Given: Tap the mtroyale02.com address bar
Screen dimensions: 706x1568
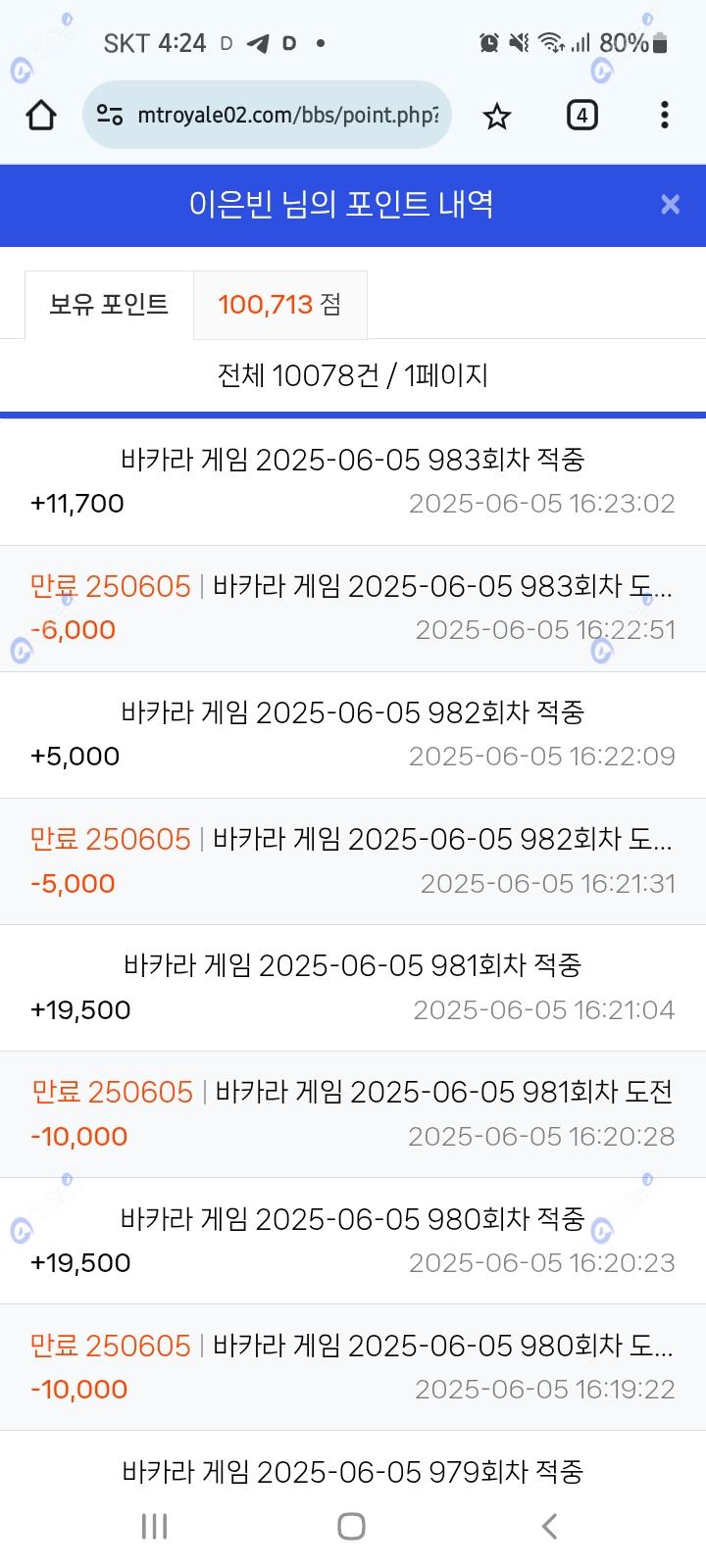Looking at the screenshot, I should pyautogui.click(x=267, y=115).
